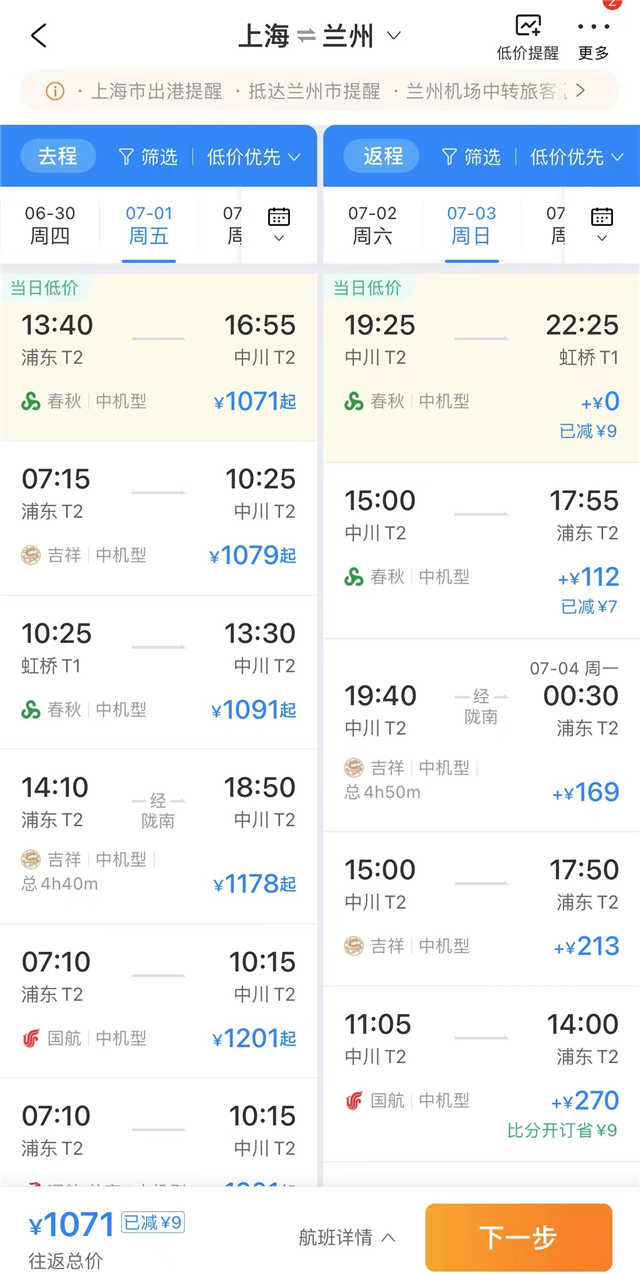Open the calendar picker for return dates
Image resolution: width=640 pixels, height=1275 pixels.
pyautogui.click(x=601, y=225)
